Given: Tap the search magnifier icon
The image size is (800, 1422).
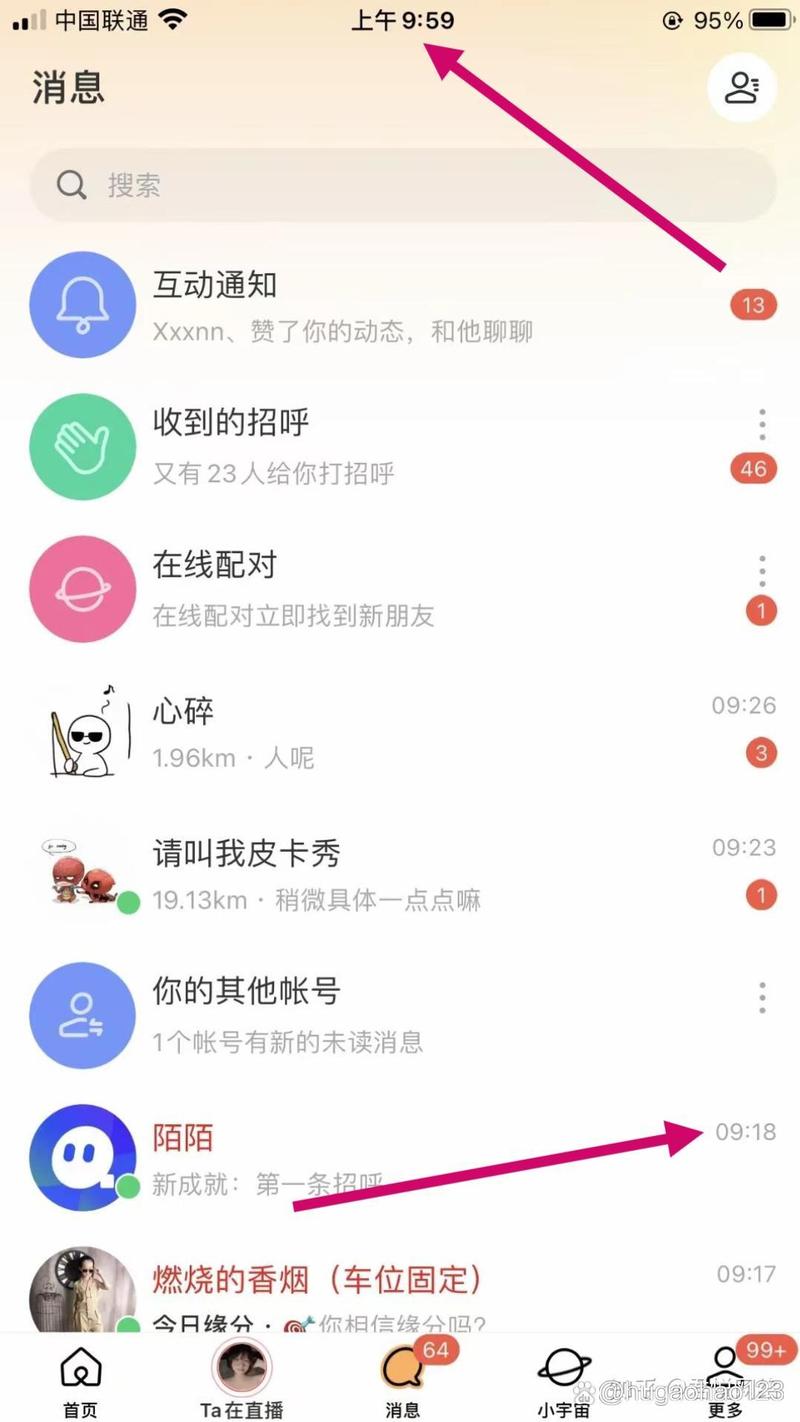Looking at the screenshot, I should (71, 185).
